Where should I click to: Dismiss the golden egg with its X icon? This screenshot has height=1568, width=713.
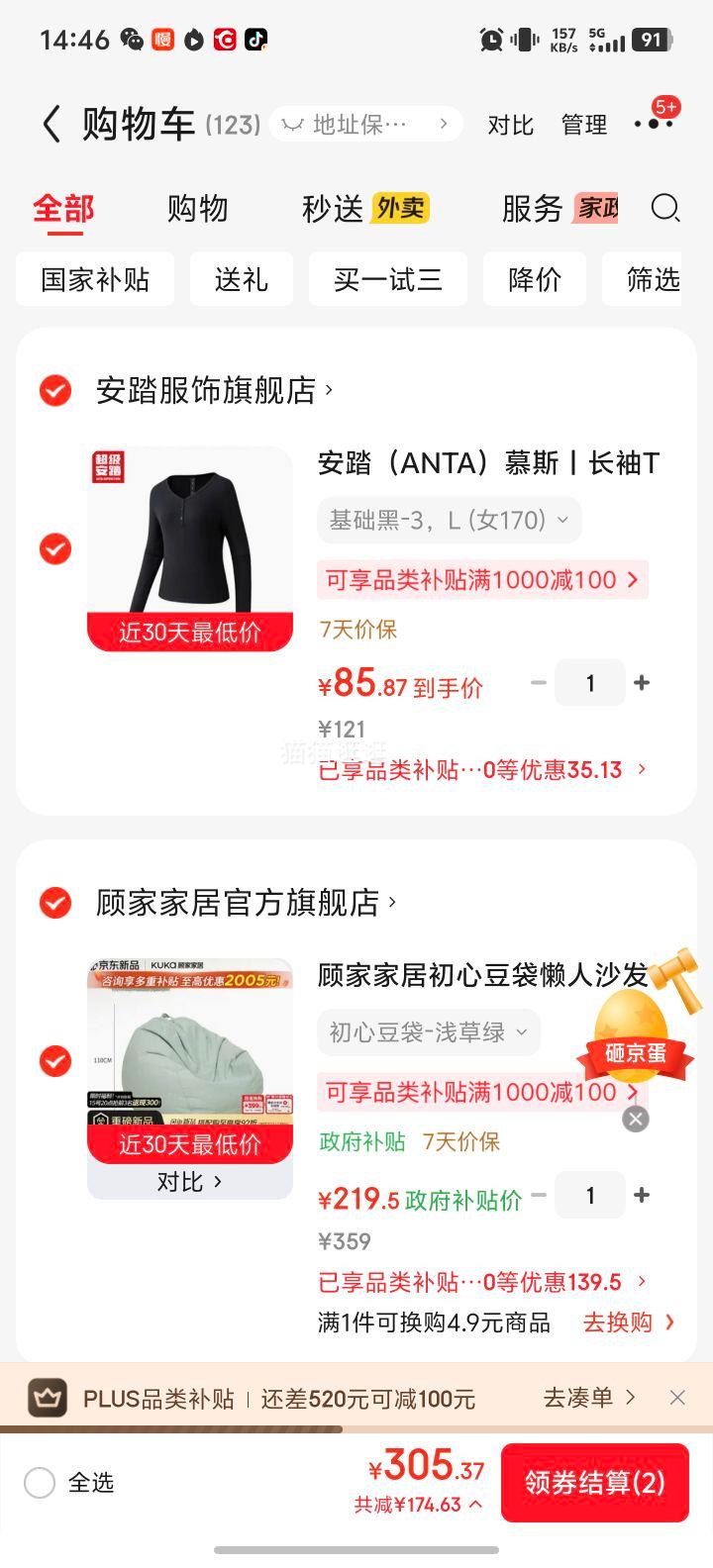tap(635, 1119)
